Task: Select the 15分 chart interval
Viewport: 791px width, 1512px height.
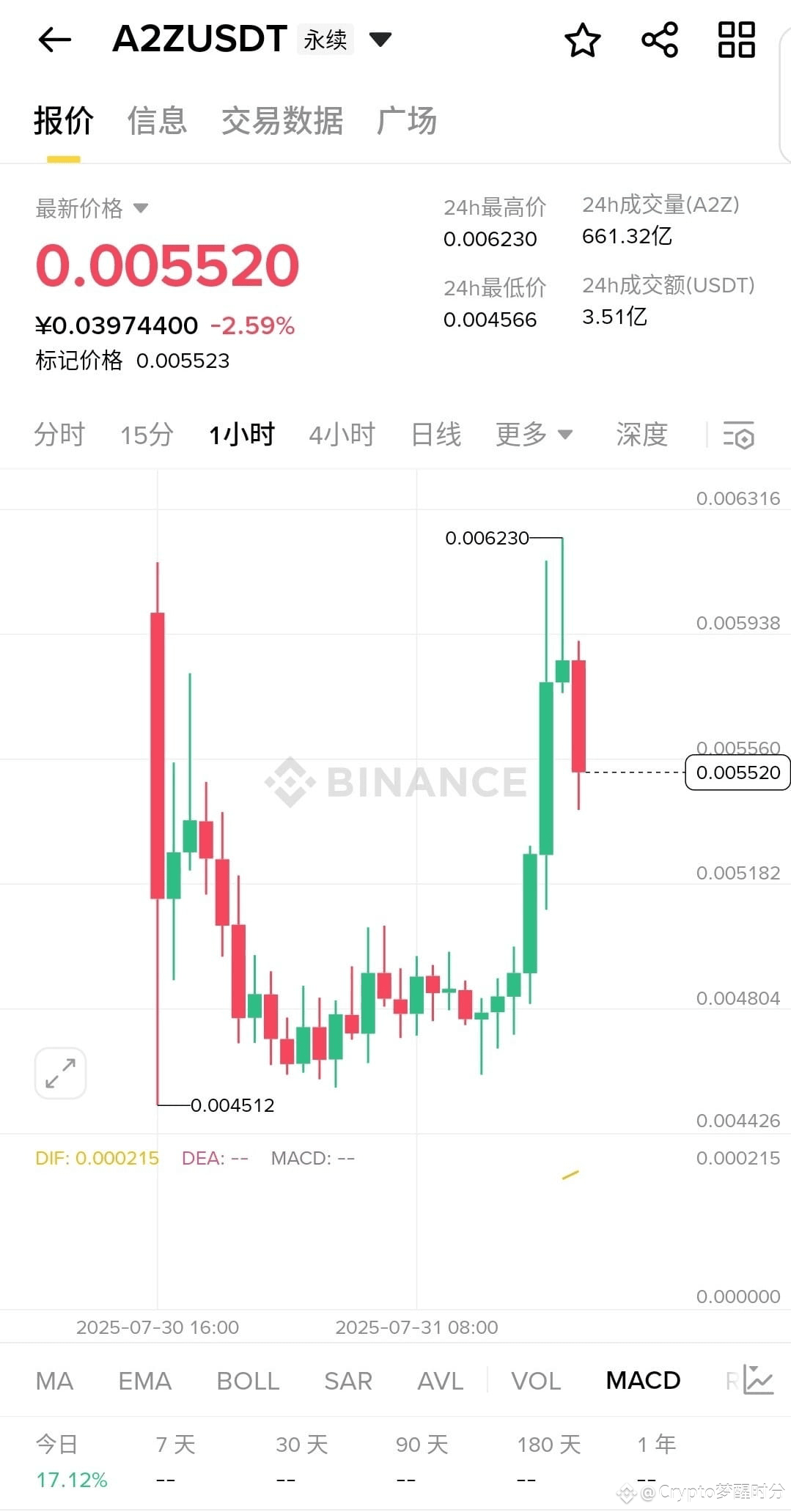Action: point(147,435)
